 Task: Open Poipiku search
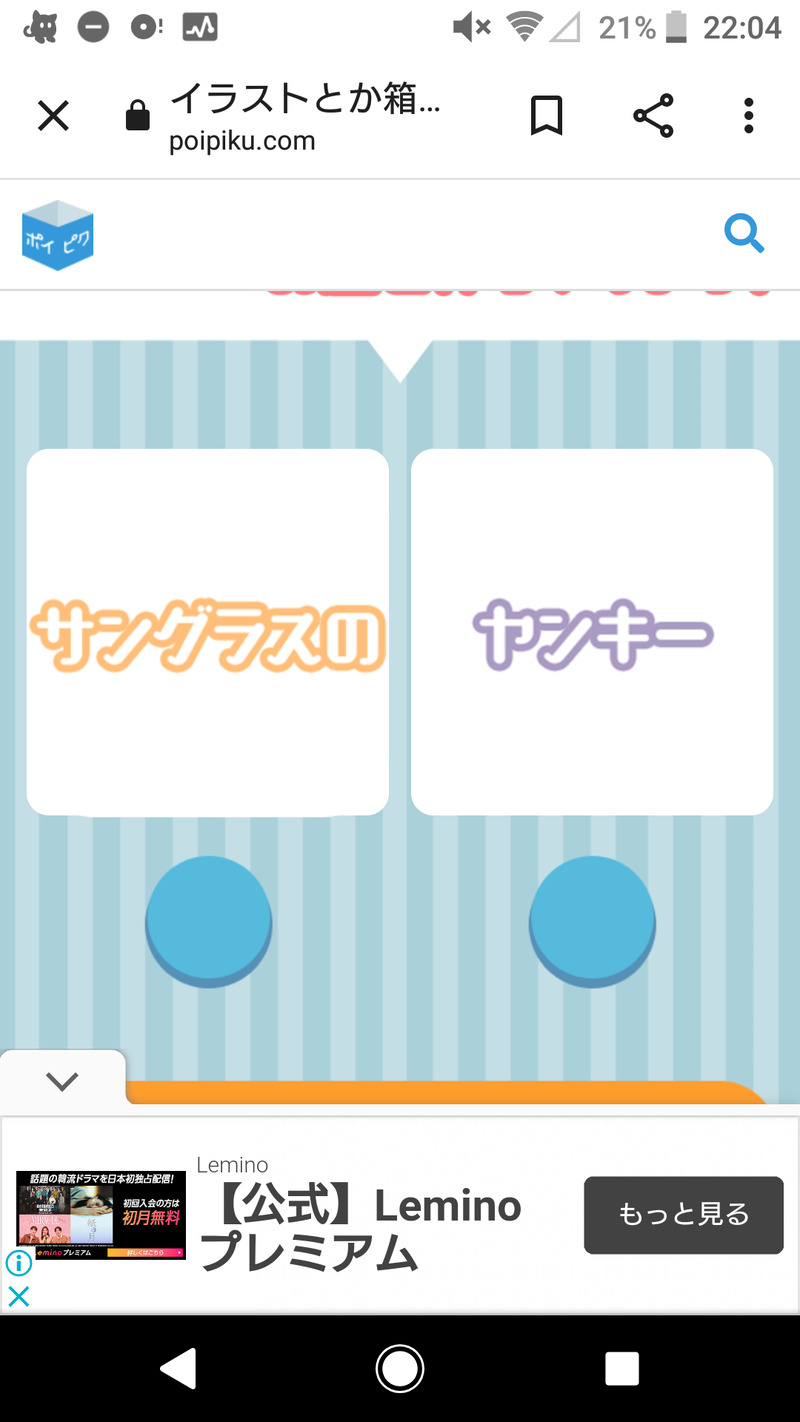click(x=743, y=234)
